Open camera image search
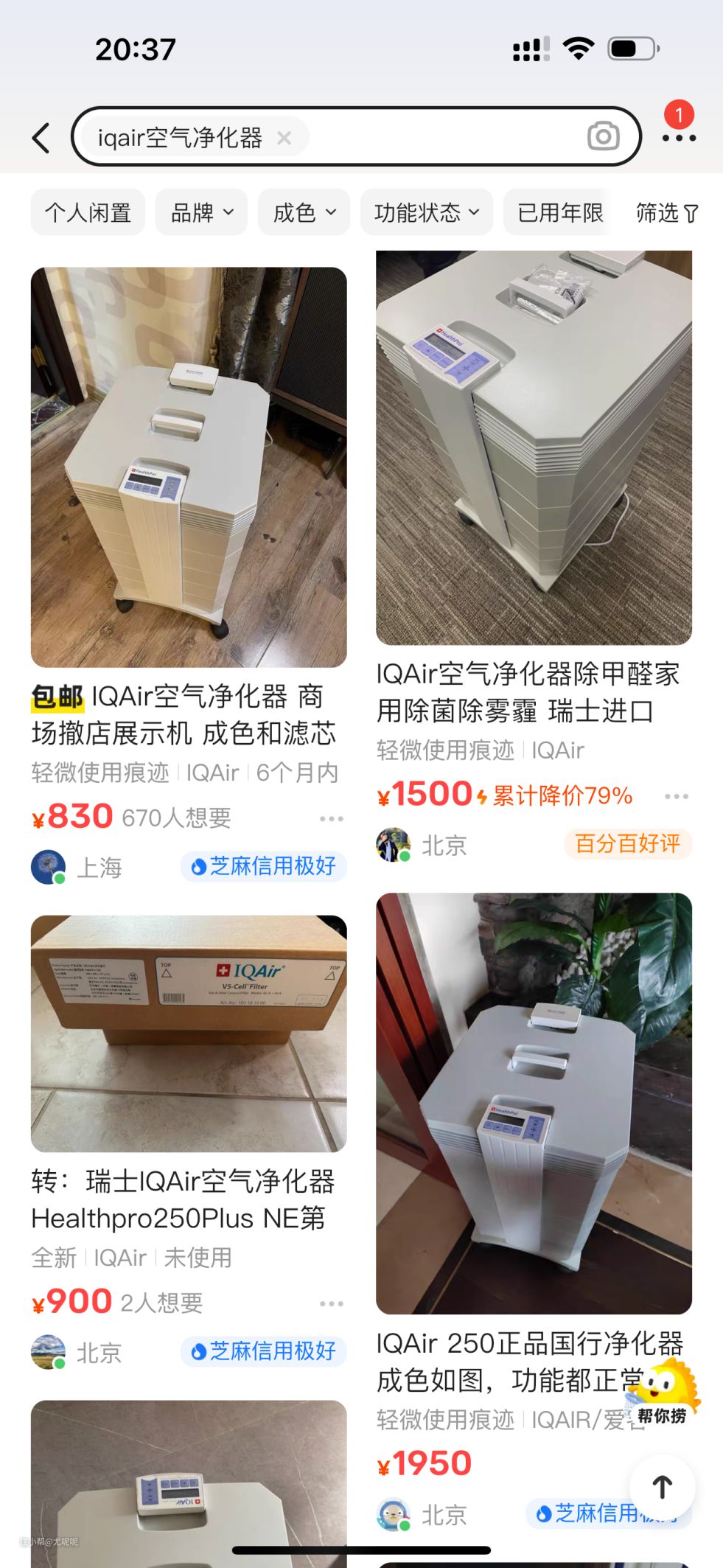The height and width of the screenshot is (1568, 723). coord(603,136)
